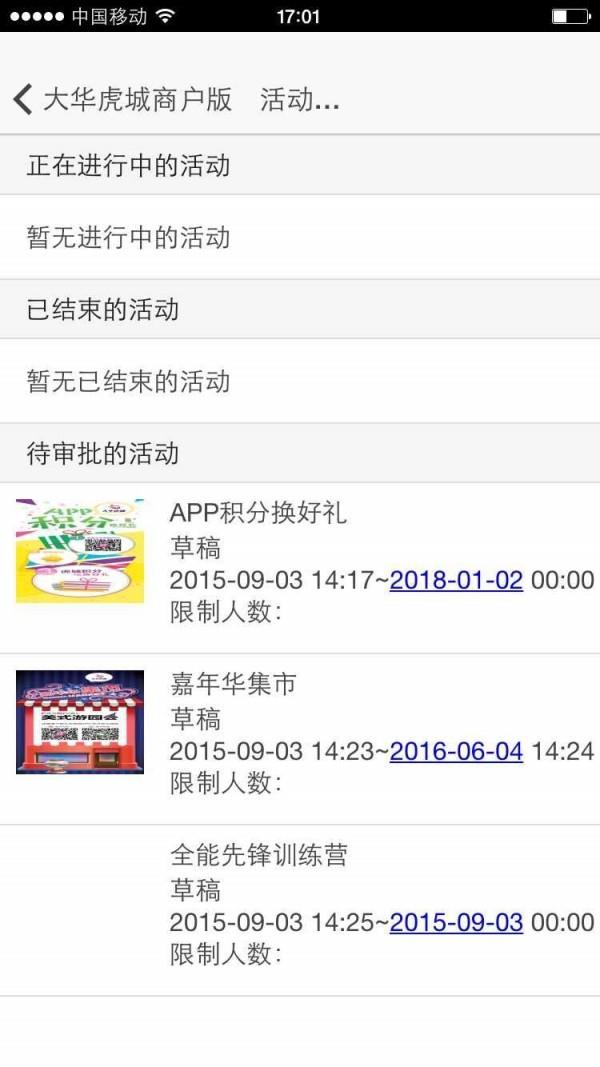Tap the 2016-06-04 date link
The image size is (600, 1067).
[x=456, y=751]
